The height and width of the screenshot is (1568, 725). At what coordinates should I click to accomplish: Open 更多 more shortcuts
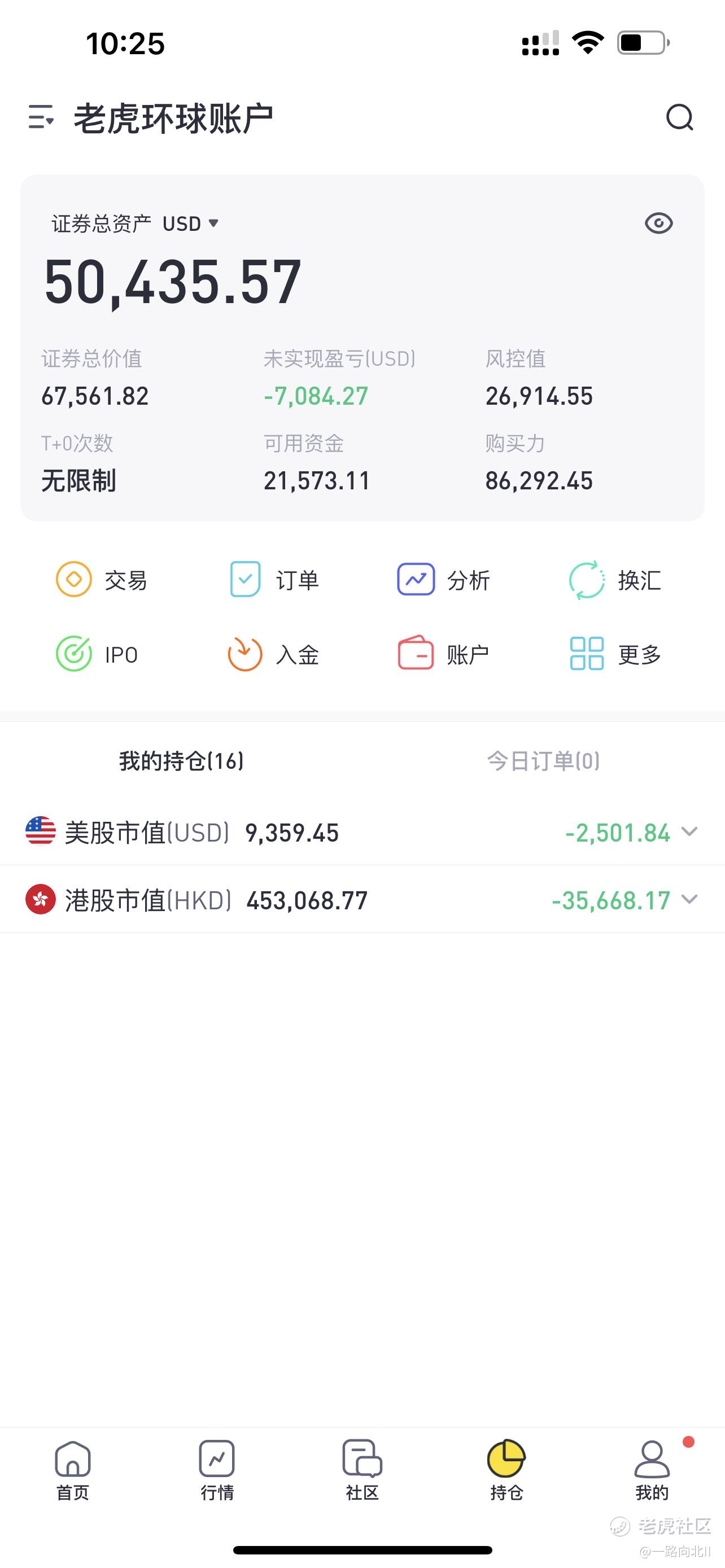coord(615,654)
